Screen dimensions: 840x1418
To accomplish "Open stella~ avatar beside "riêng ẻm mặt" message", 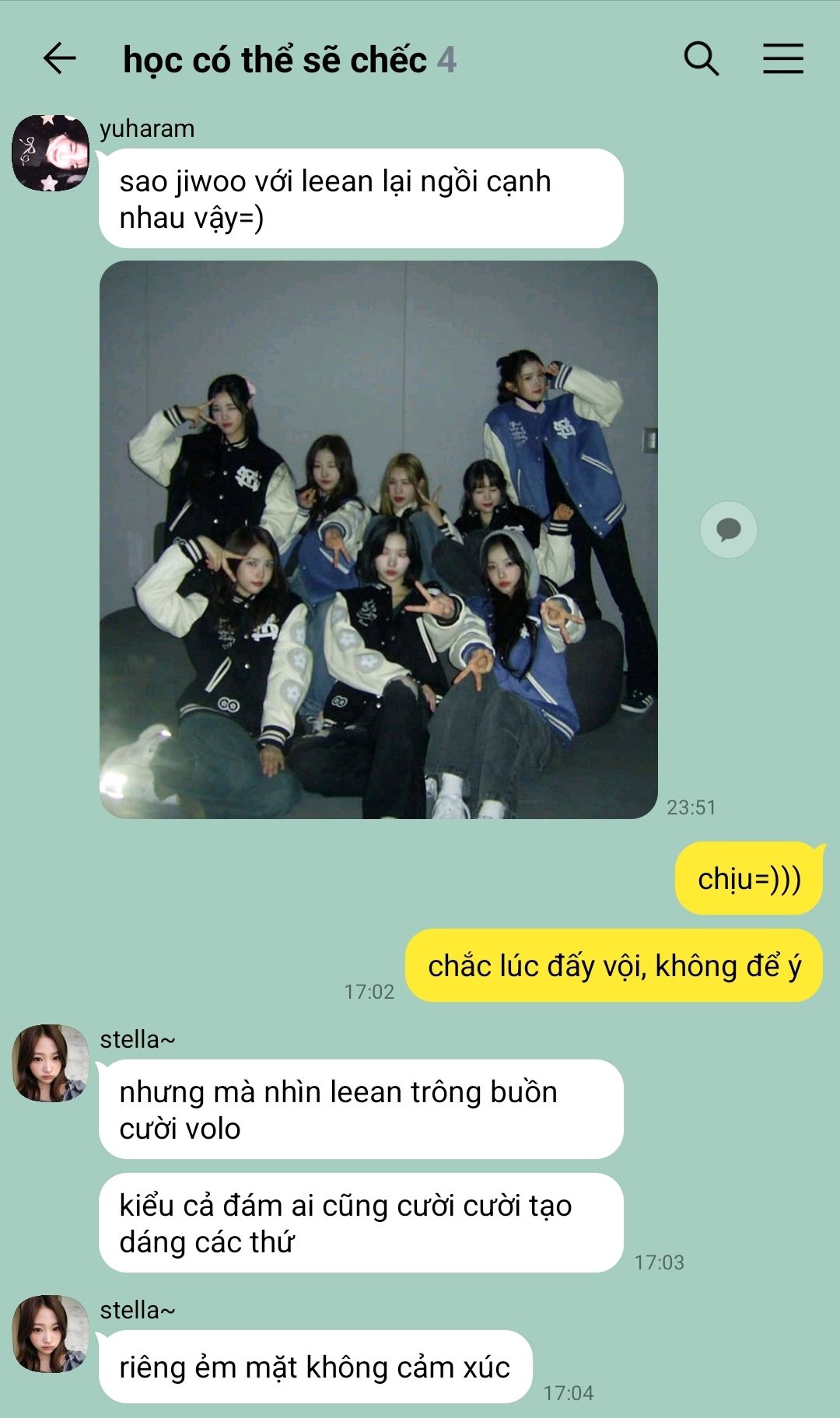I will 51,1333.
